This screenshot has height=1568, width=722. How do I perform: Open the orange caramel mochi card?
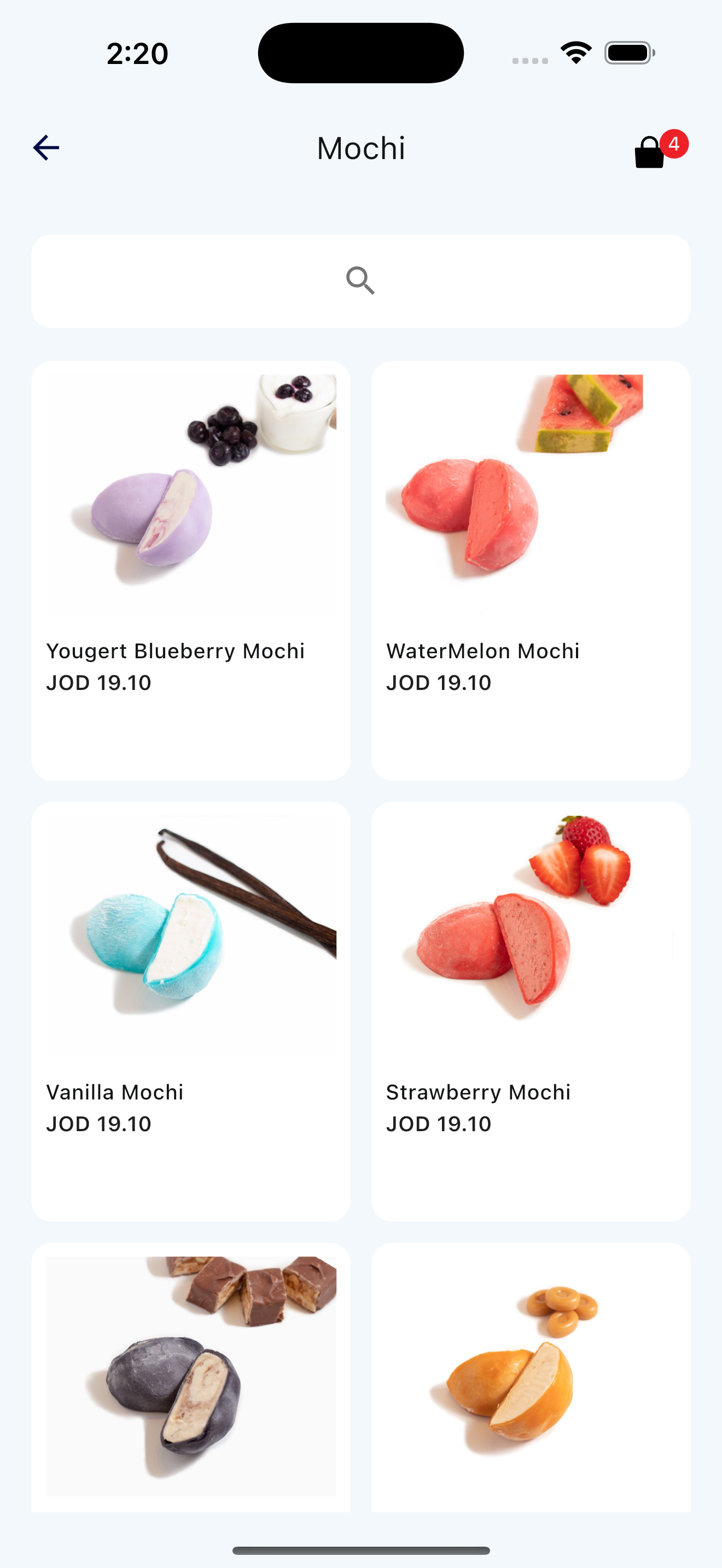(530, 1376)
